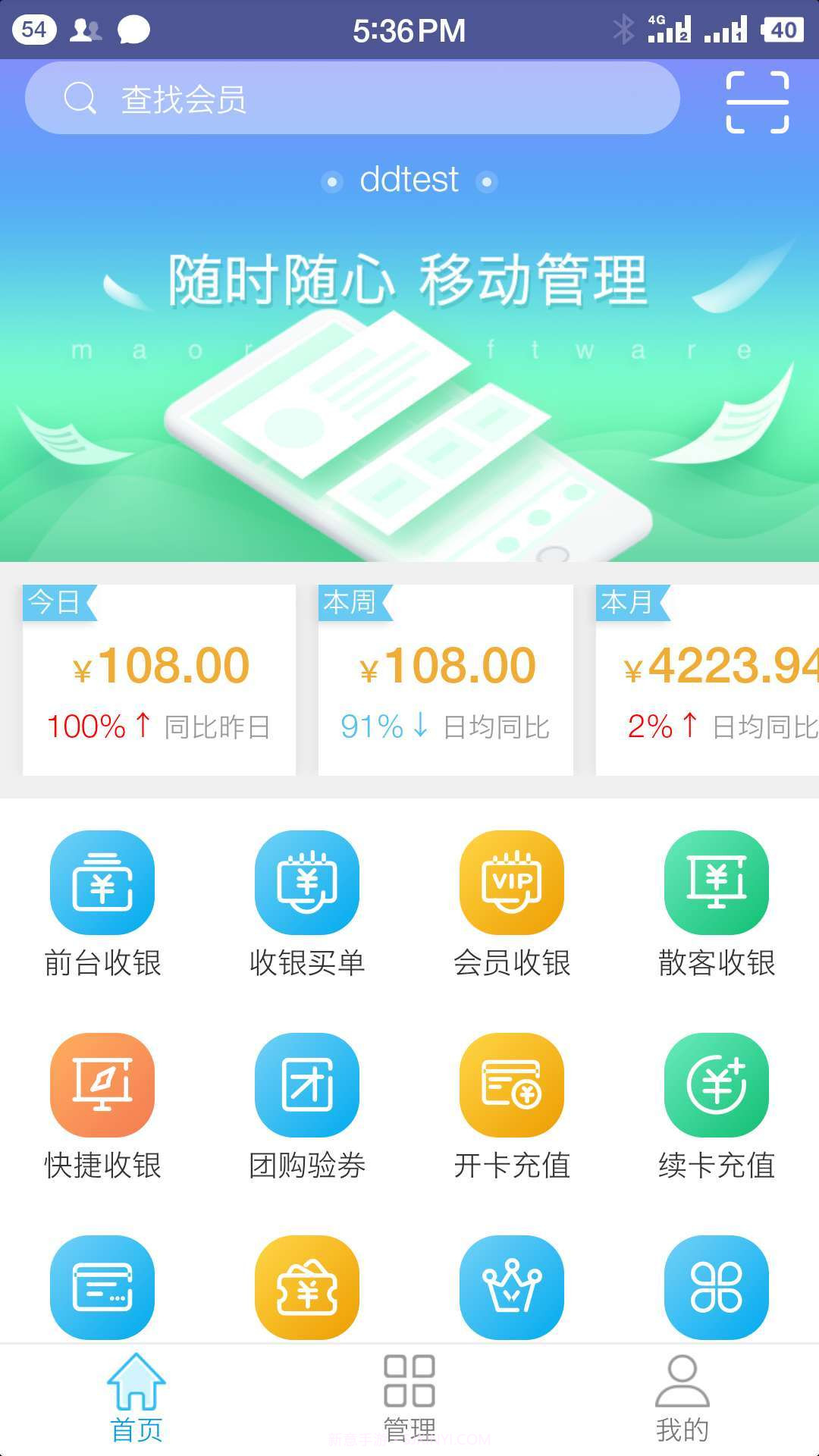This screenshot has height=1456, width=819.
Task: Open 今日 revenue card
Action: [159, 680]
